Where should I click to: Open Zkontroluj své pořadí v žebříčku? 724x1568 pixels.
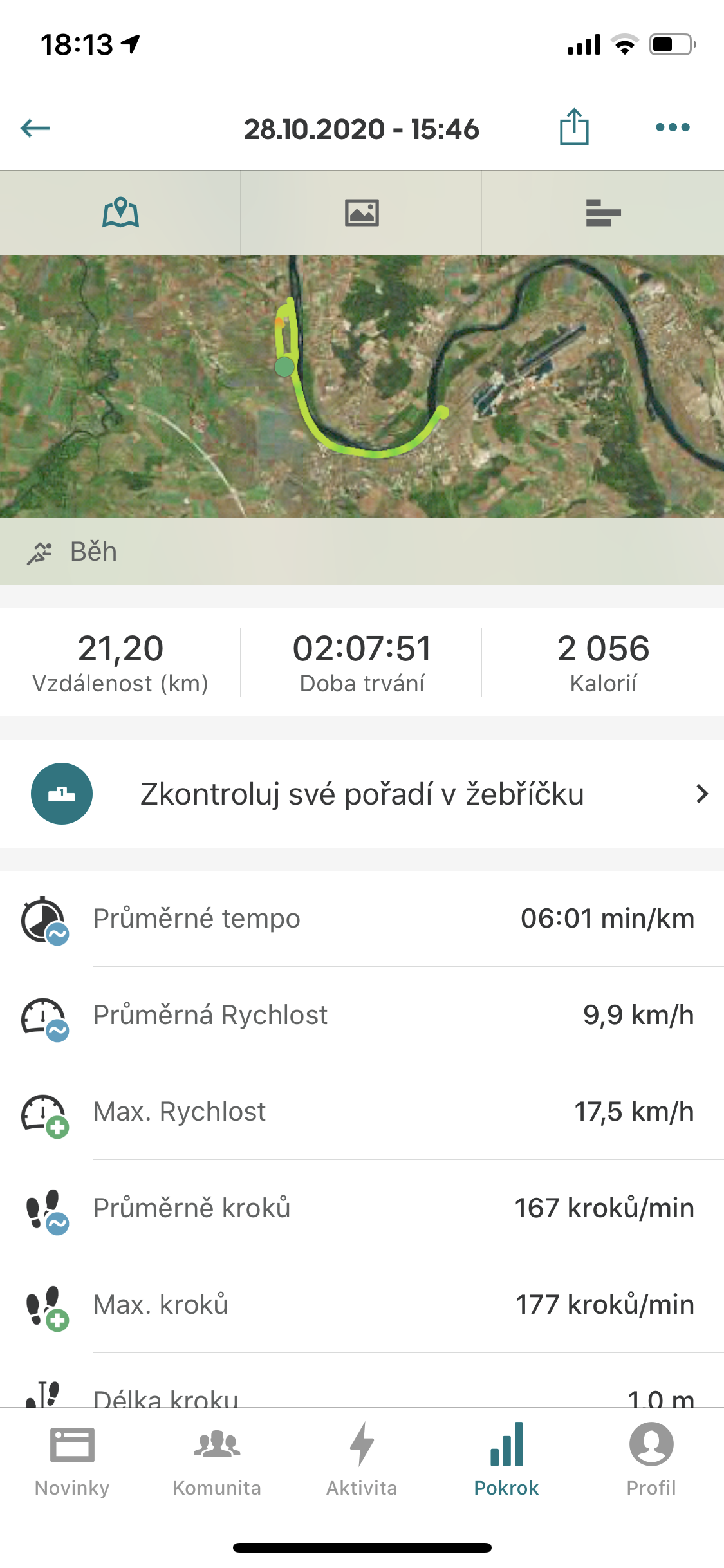coord(362,794)
